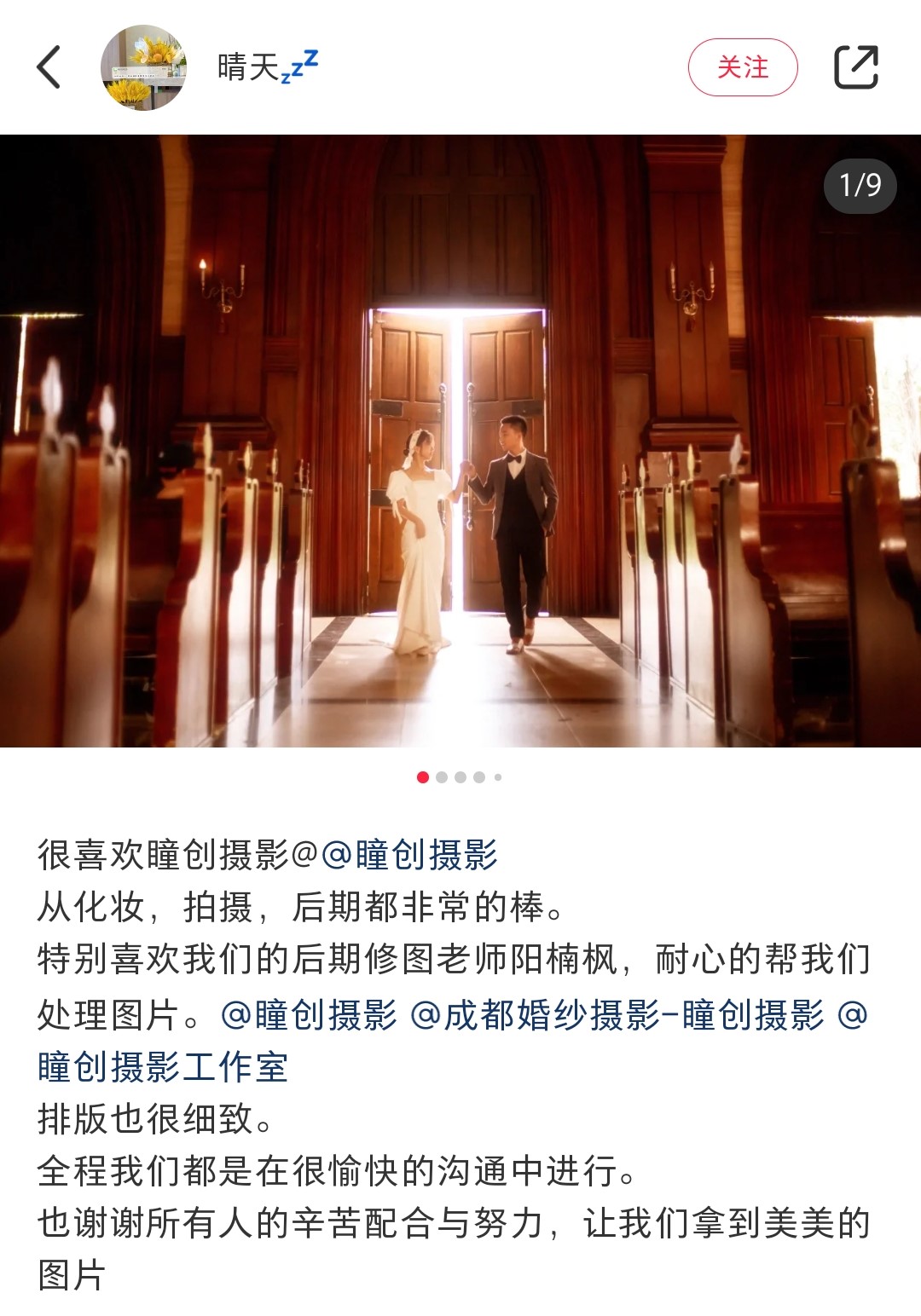921x1316 pixels.
Task: Open @成都婚纱摄影-瞳创摄影 mention link
Action: click(617, 1015)
